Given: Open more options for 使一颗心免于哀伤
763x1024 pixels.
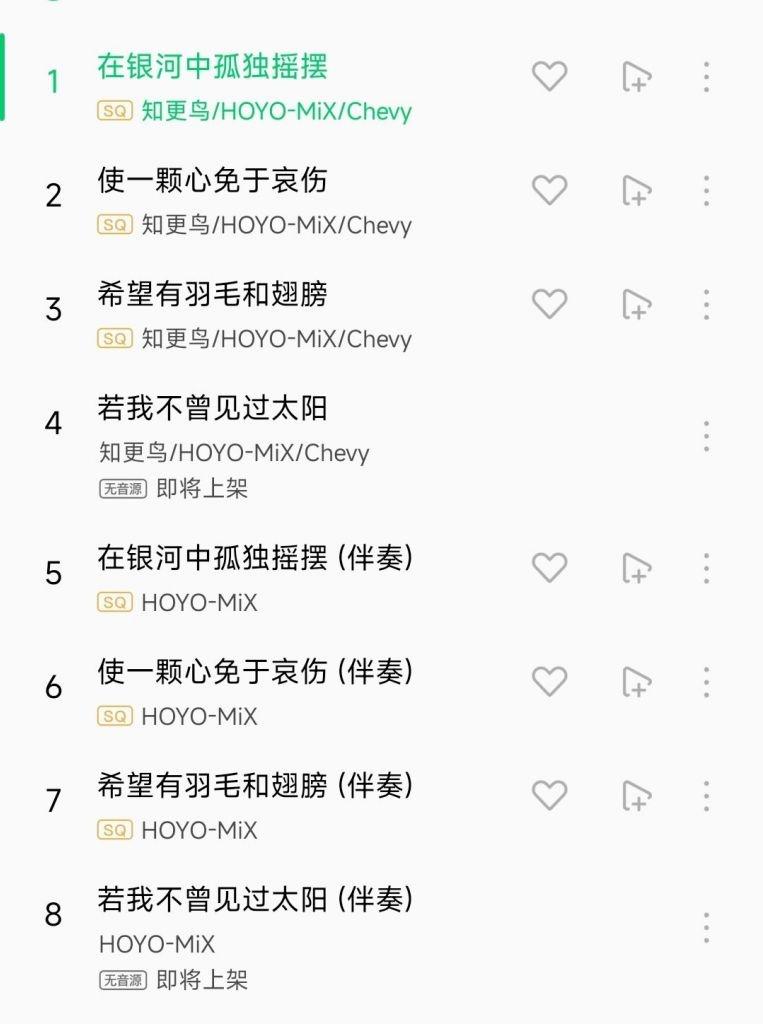Looking at the screenshot, I should [x=706, y=190].
